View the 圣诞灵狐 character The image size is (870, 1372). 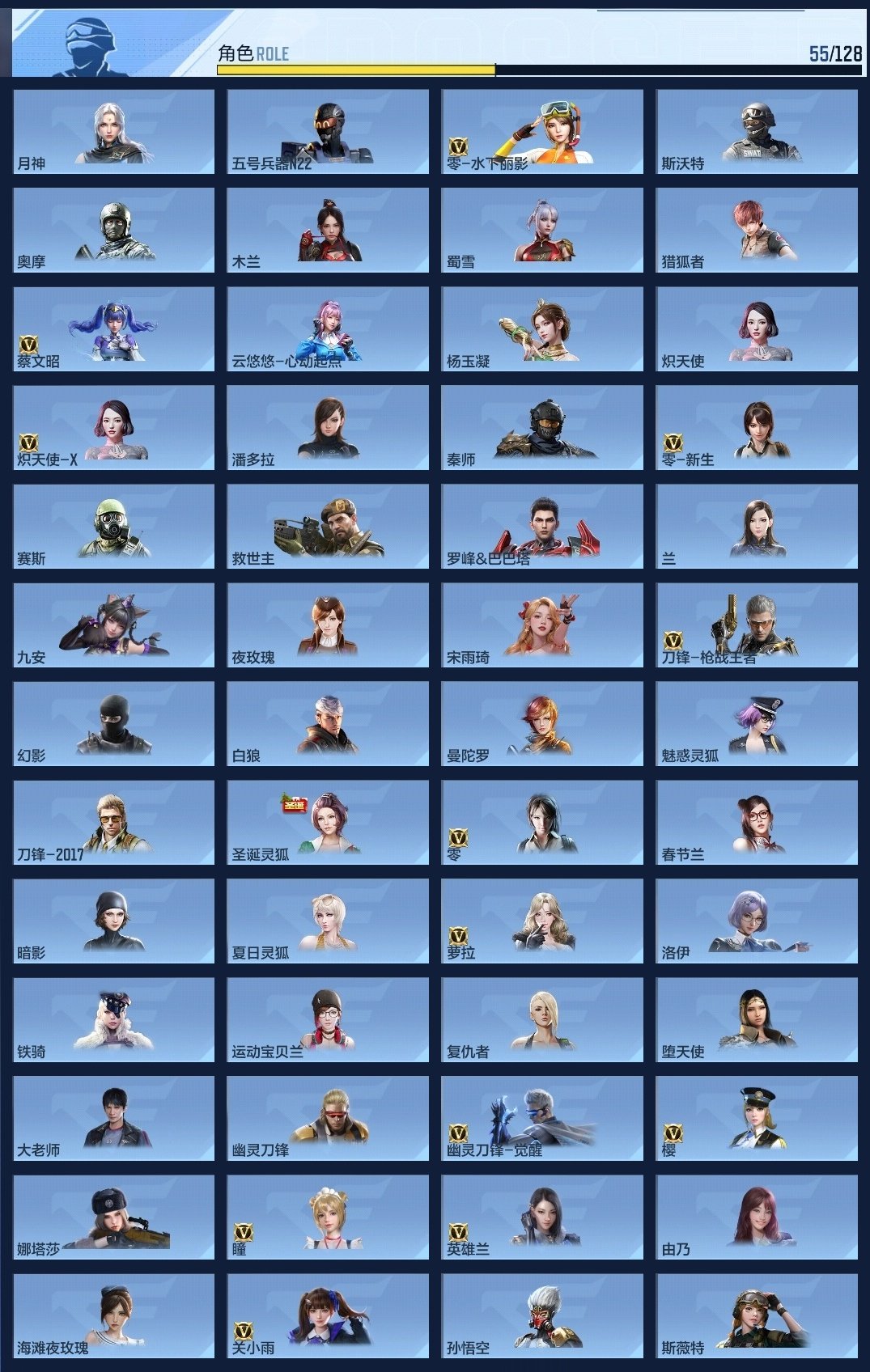pyautogui.click(x=328, y=822)
